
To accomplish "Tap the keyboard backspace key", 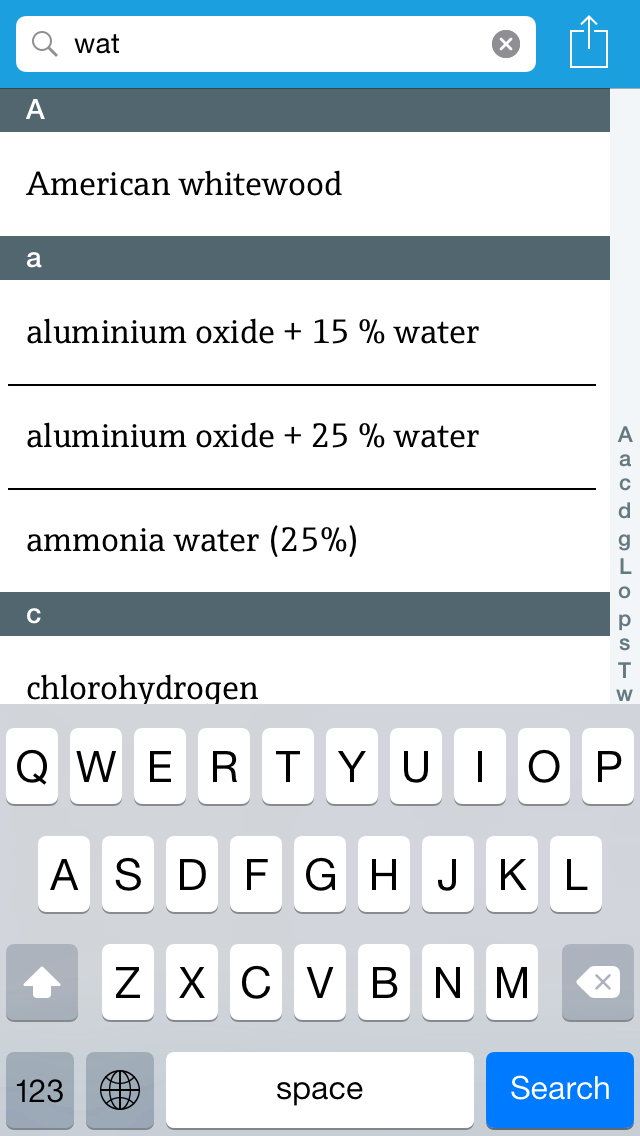I will 598,982.
